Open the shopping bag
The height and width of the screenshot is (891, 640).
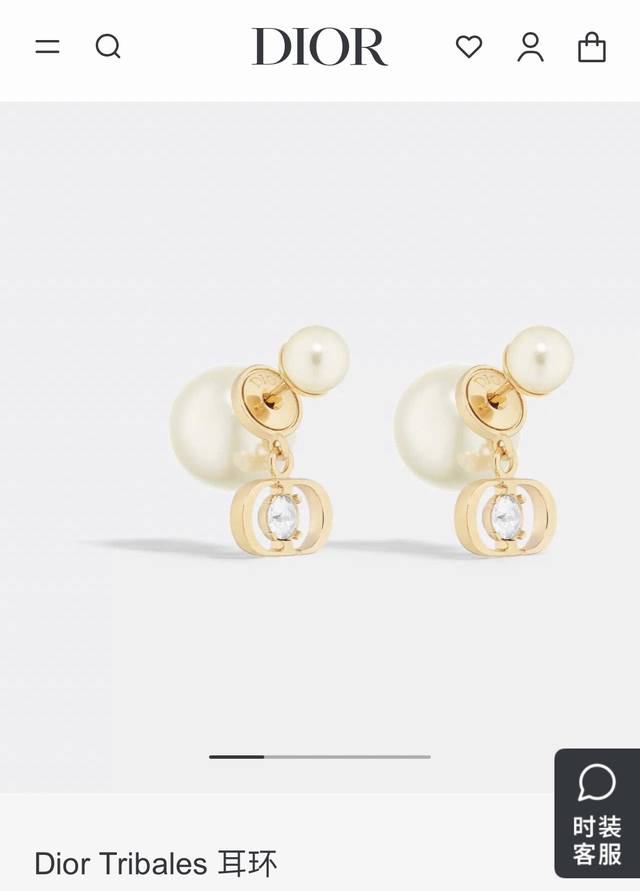592,47
